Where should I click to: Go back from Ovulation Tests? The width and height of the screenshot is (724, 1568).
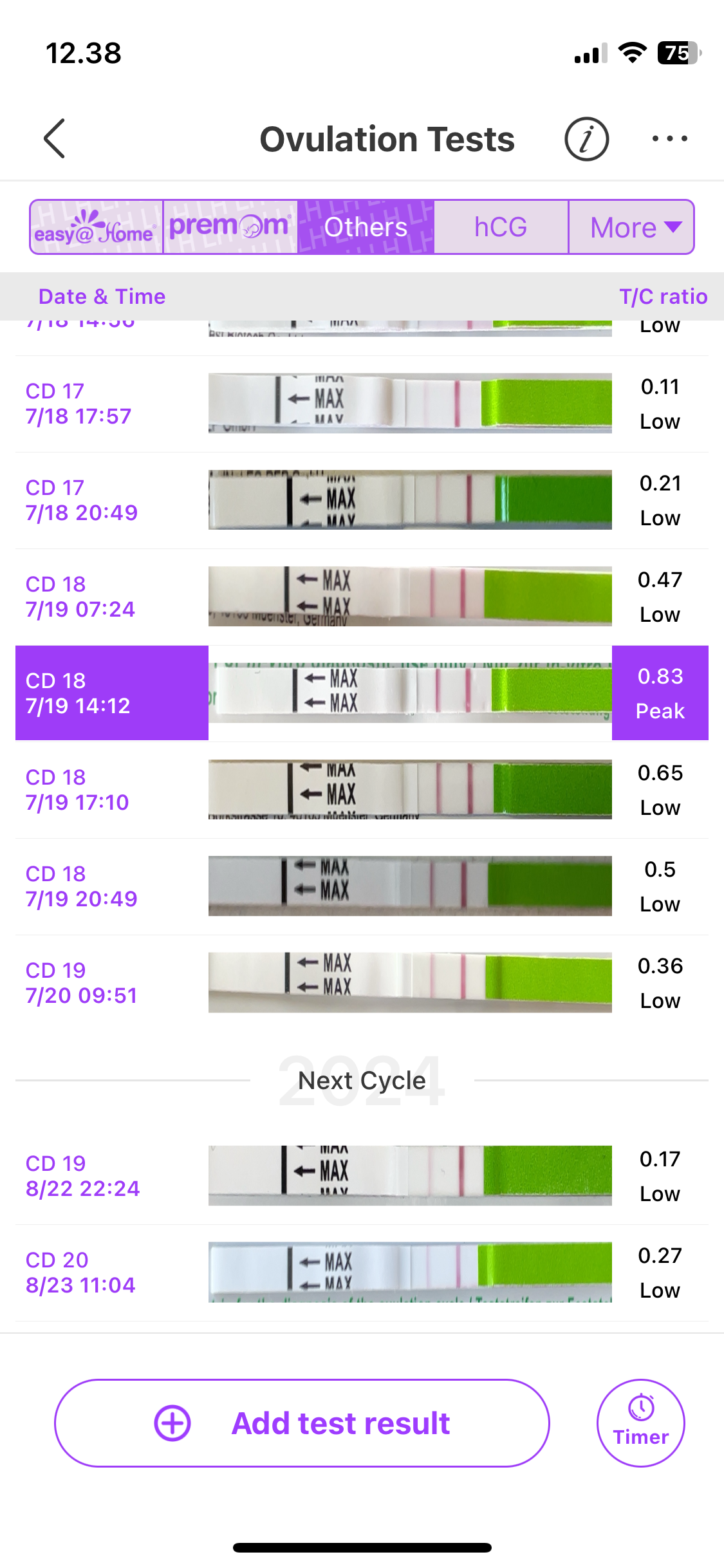55,138
